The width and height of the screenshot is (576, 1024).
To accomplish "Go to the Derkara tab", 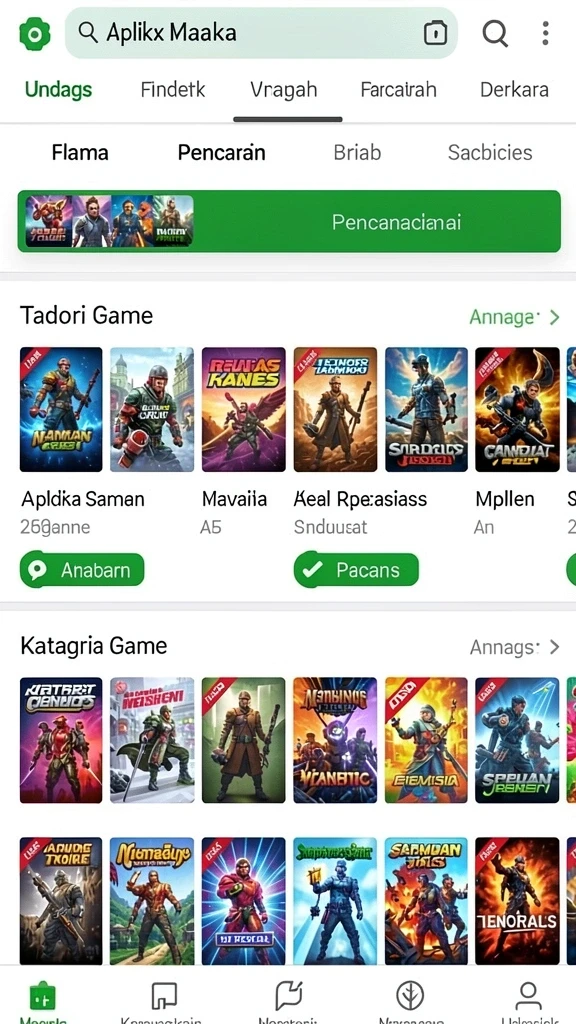I will pos(514,89).
